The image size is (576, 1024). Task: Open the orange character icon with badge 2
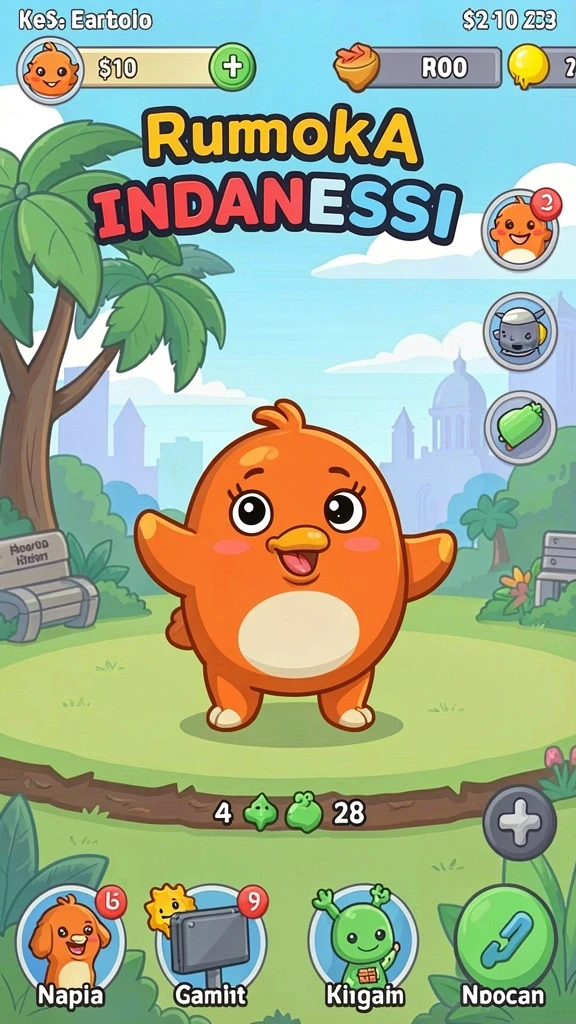(520, 229)
